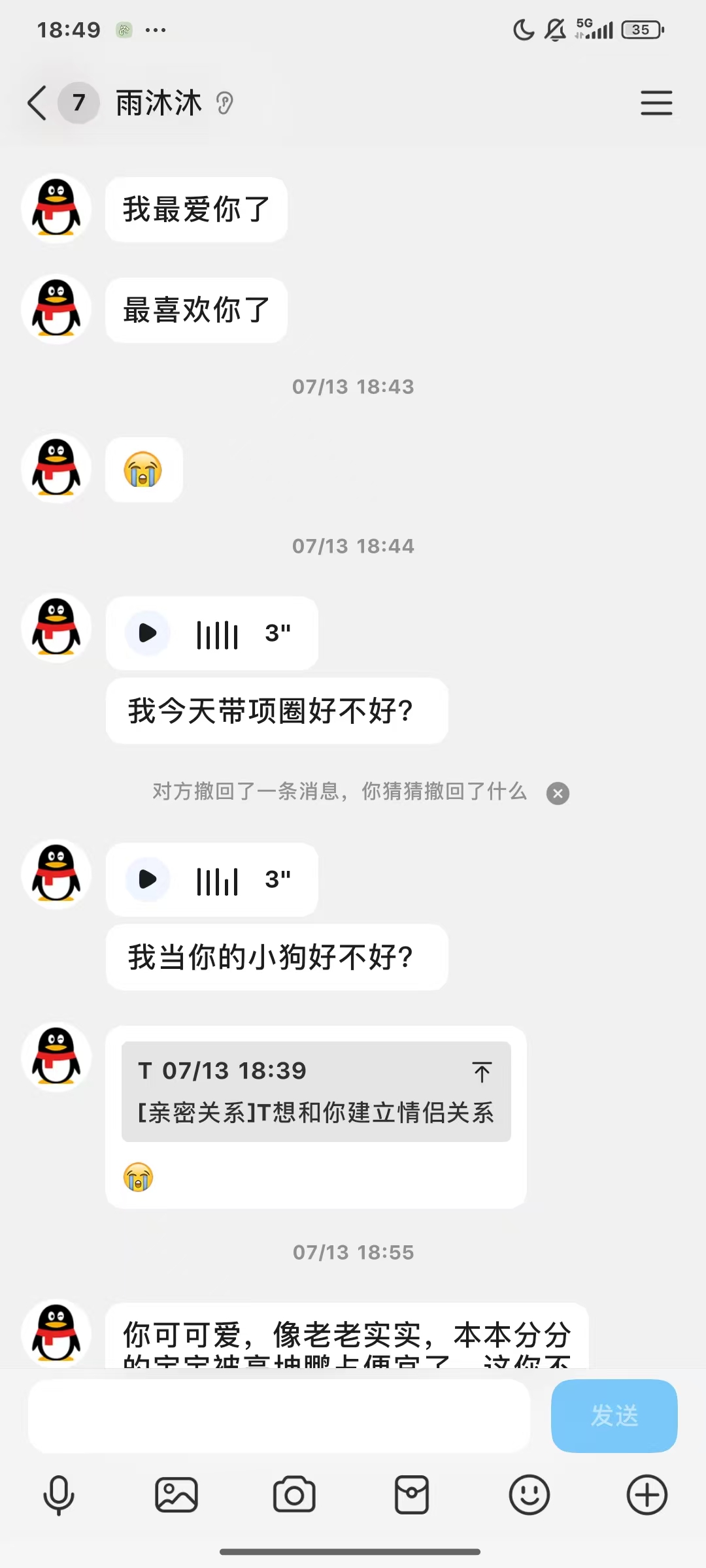Viewport: 706px width, 1568px height.
Task: View the sender's avatar next to 我最爱你了
Action: (56, 208)
